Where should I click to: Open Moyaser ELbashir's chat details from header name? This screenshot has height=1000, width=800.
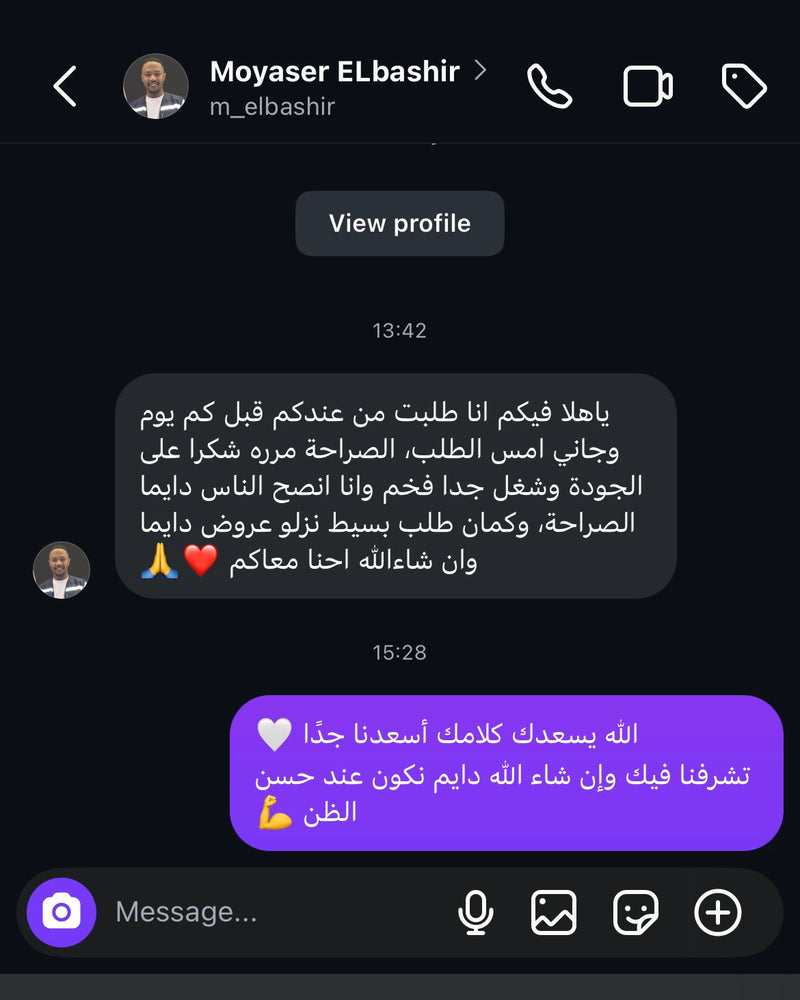point(335,72)
